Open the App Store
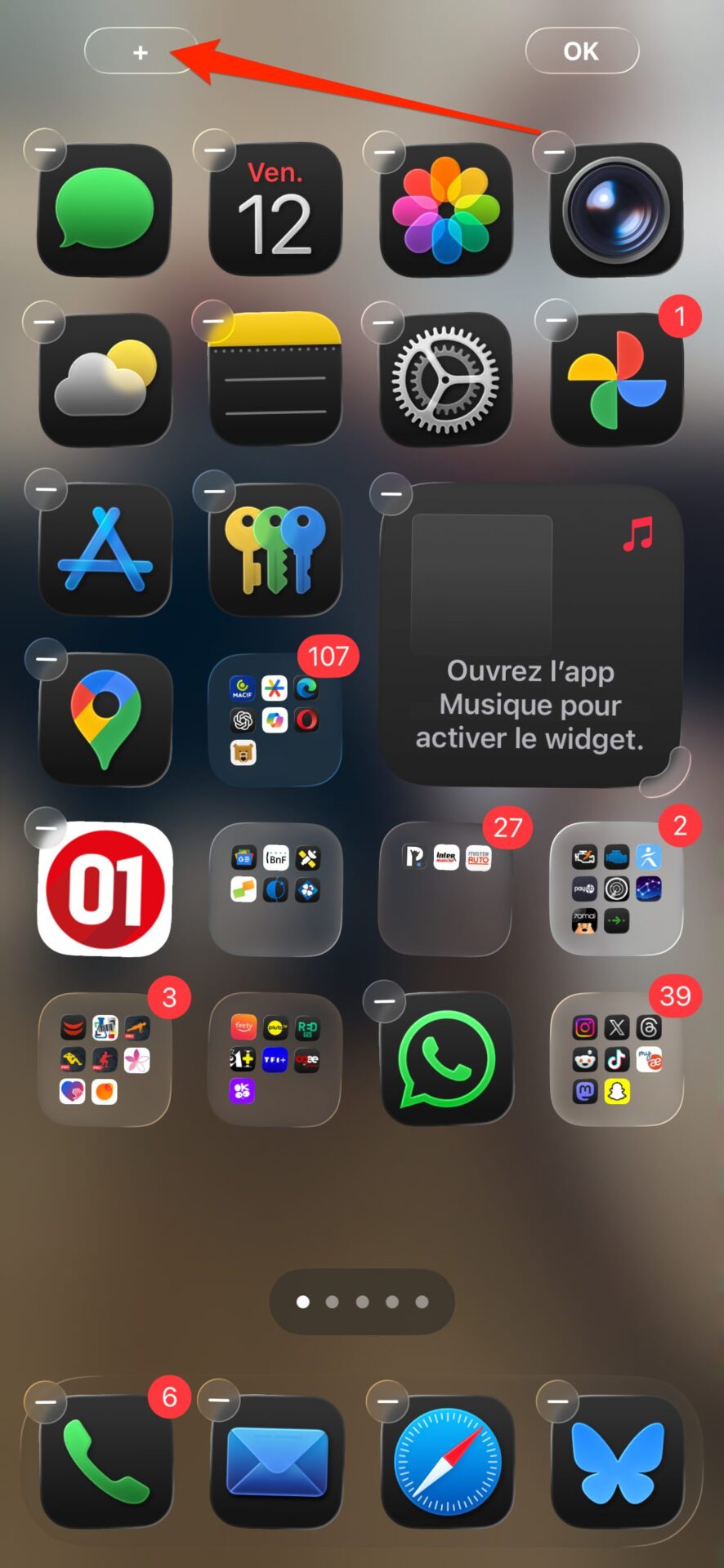This screenshot has height=1568, width=724. click(x=105, y=550)
